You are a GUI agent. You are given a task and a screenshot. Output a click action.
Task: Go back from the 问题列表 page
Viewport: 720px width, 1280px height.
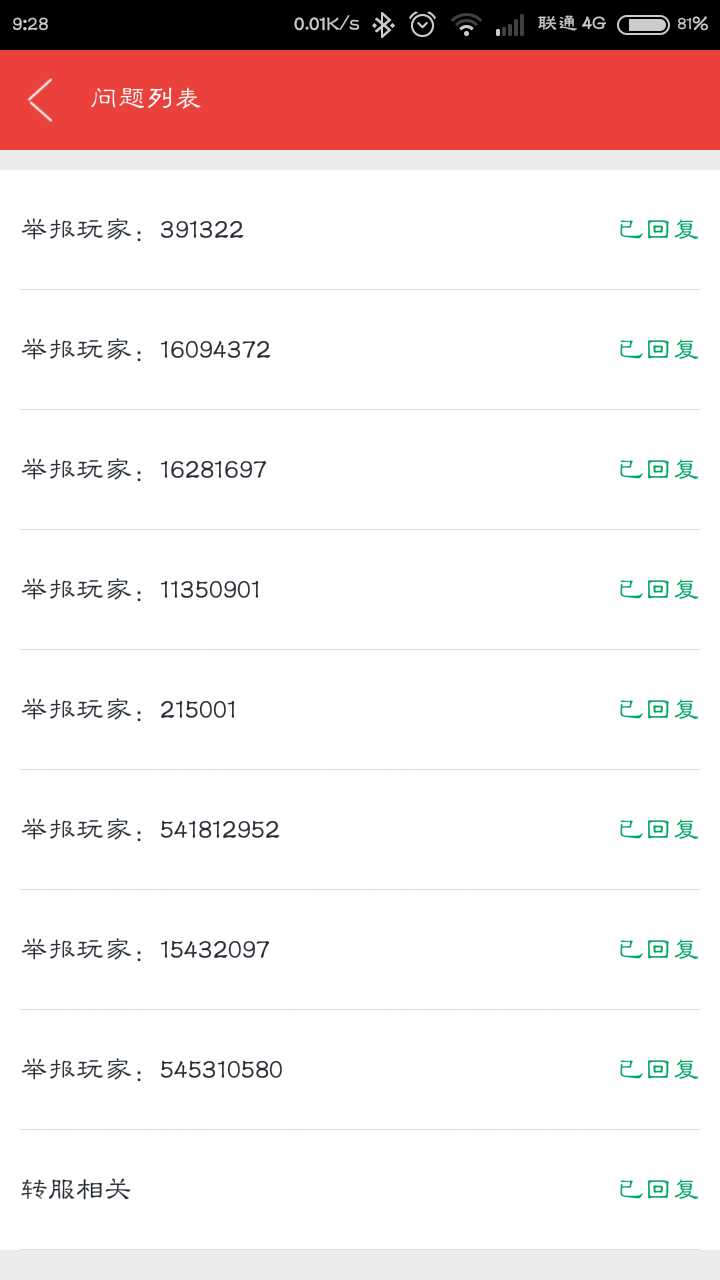[41, 100]
